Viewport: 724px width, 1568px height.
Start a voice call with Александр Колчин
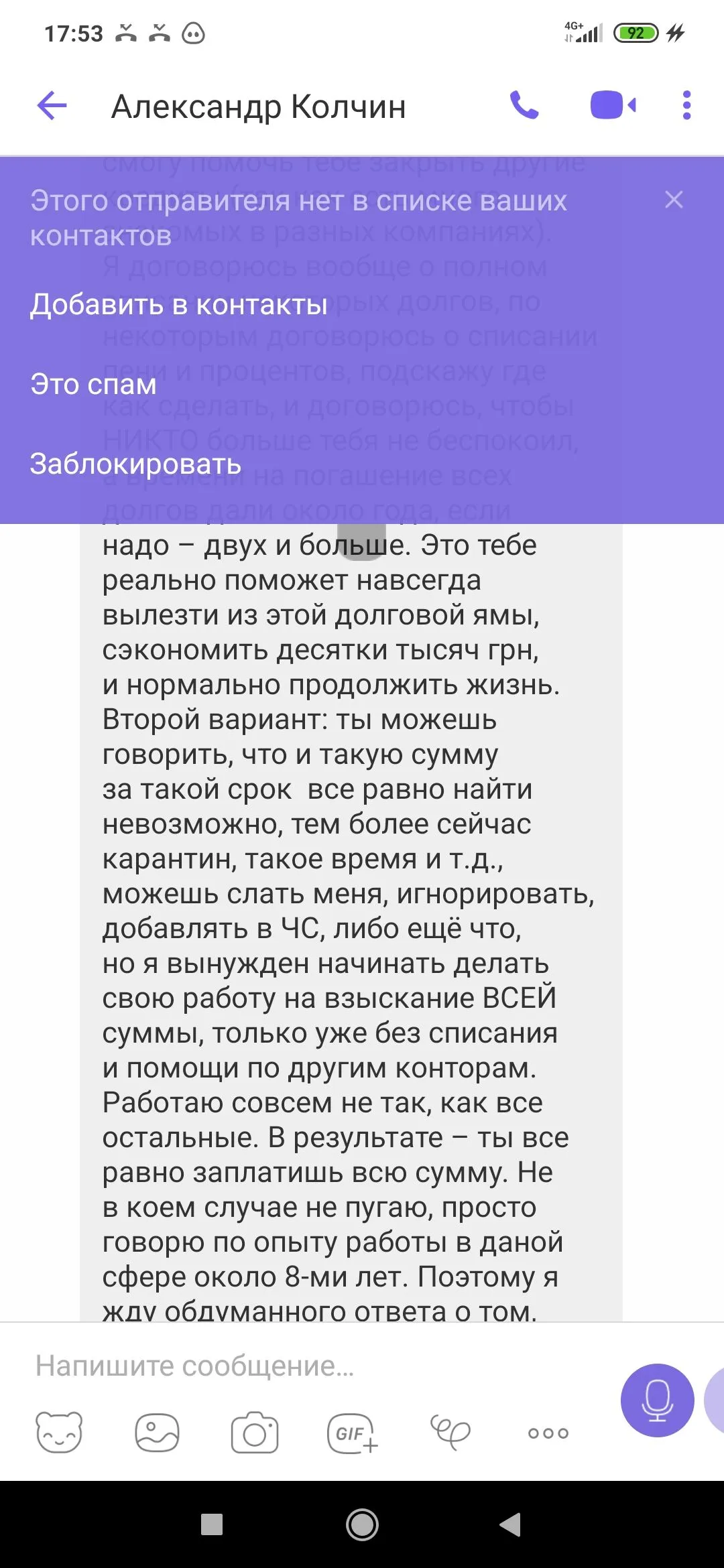pyautogui.click(x=524, y=106)
